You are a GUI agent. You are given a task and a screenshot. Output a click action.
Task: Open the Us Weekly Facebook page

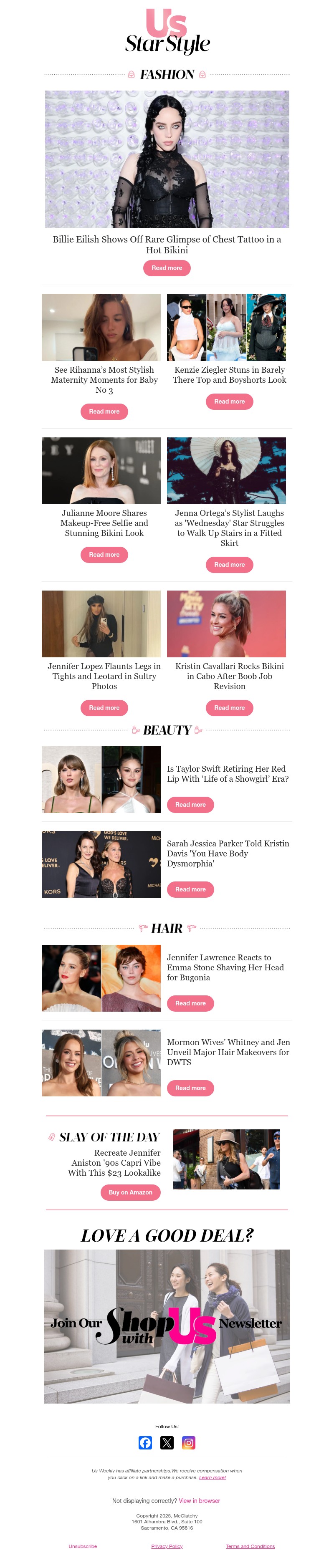145,1443
